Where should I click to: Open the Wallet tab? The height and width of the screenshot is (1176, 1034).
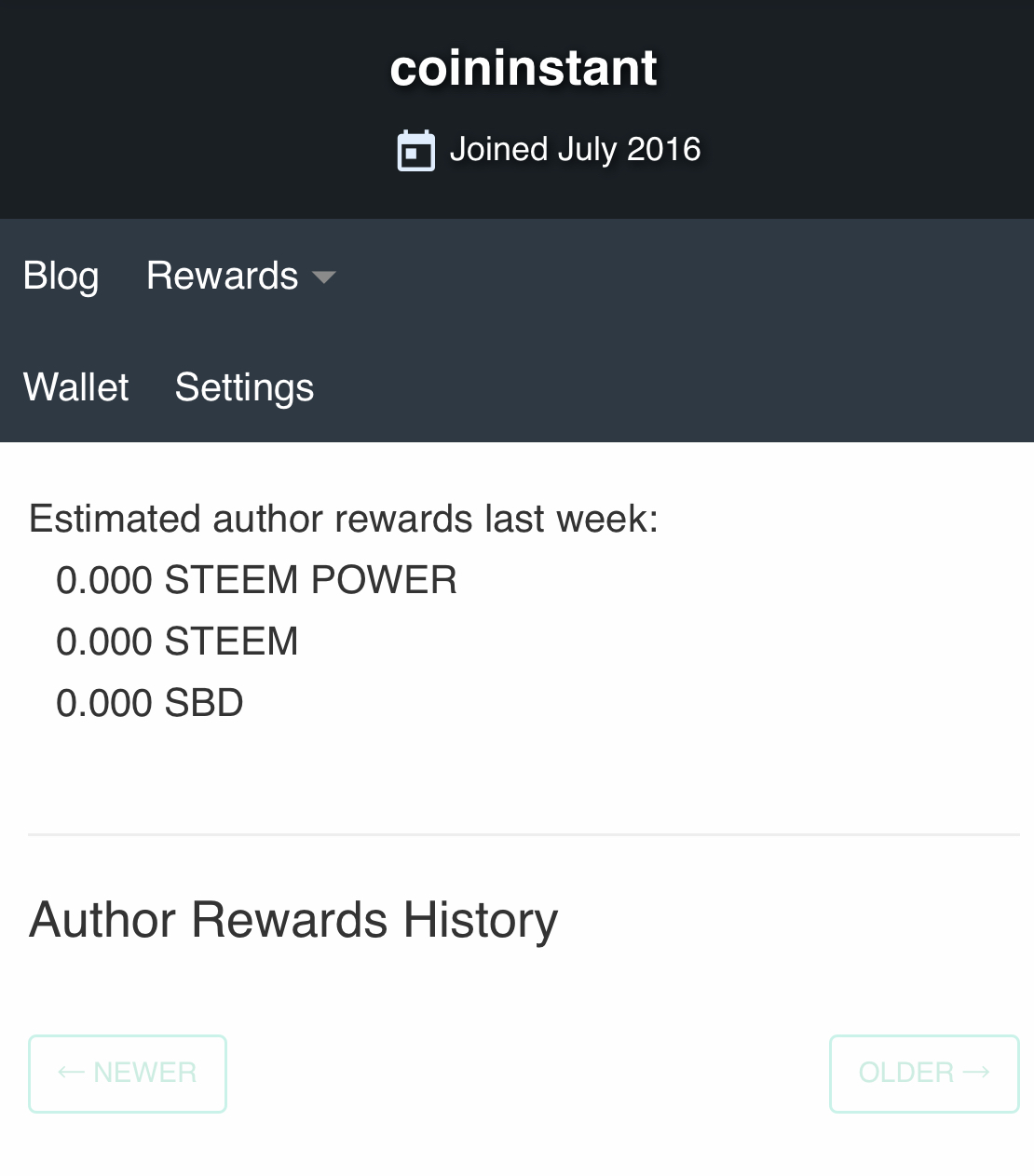coord(75,387)
